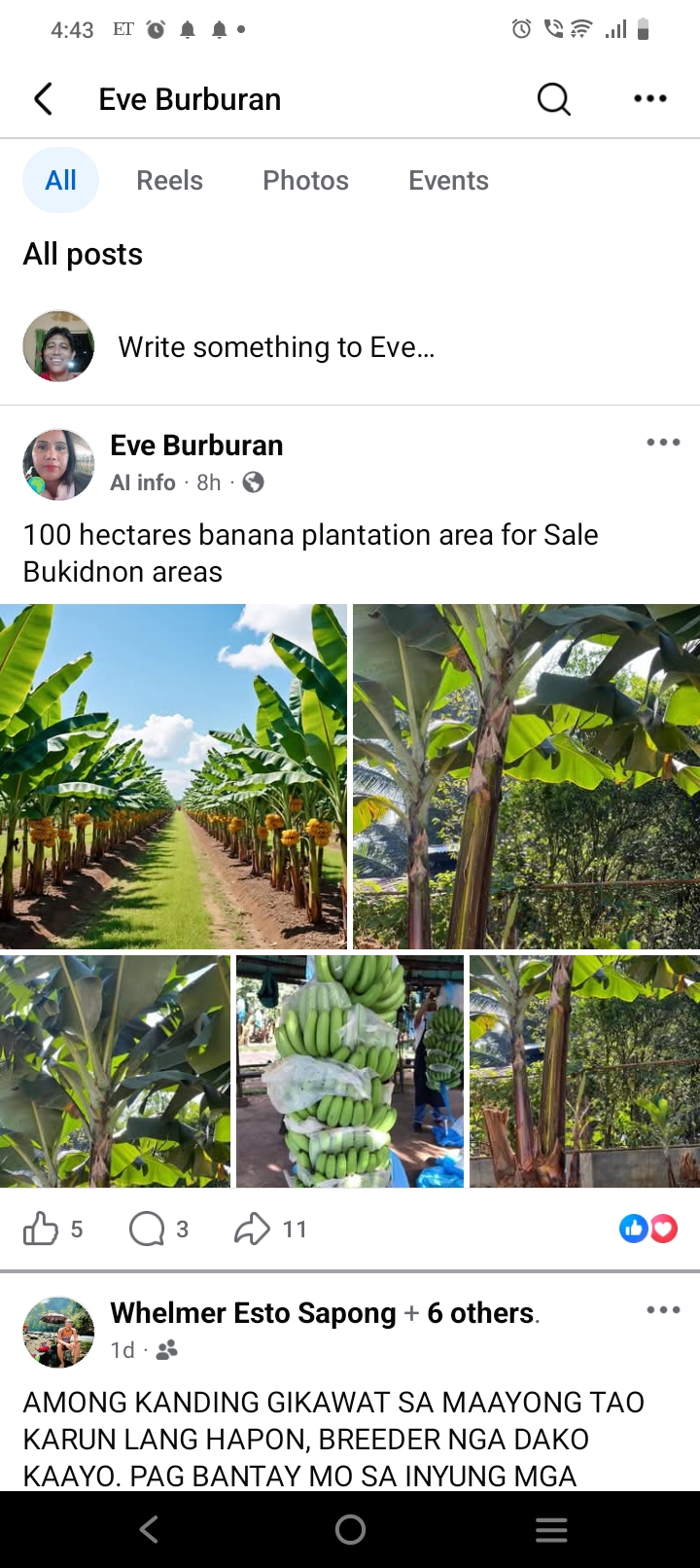The height and width of the screenshot is (1568, 700).
Task: Switch to the Events tab
Action: click(x=448, y=181)
